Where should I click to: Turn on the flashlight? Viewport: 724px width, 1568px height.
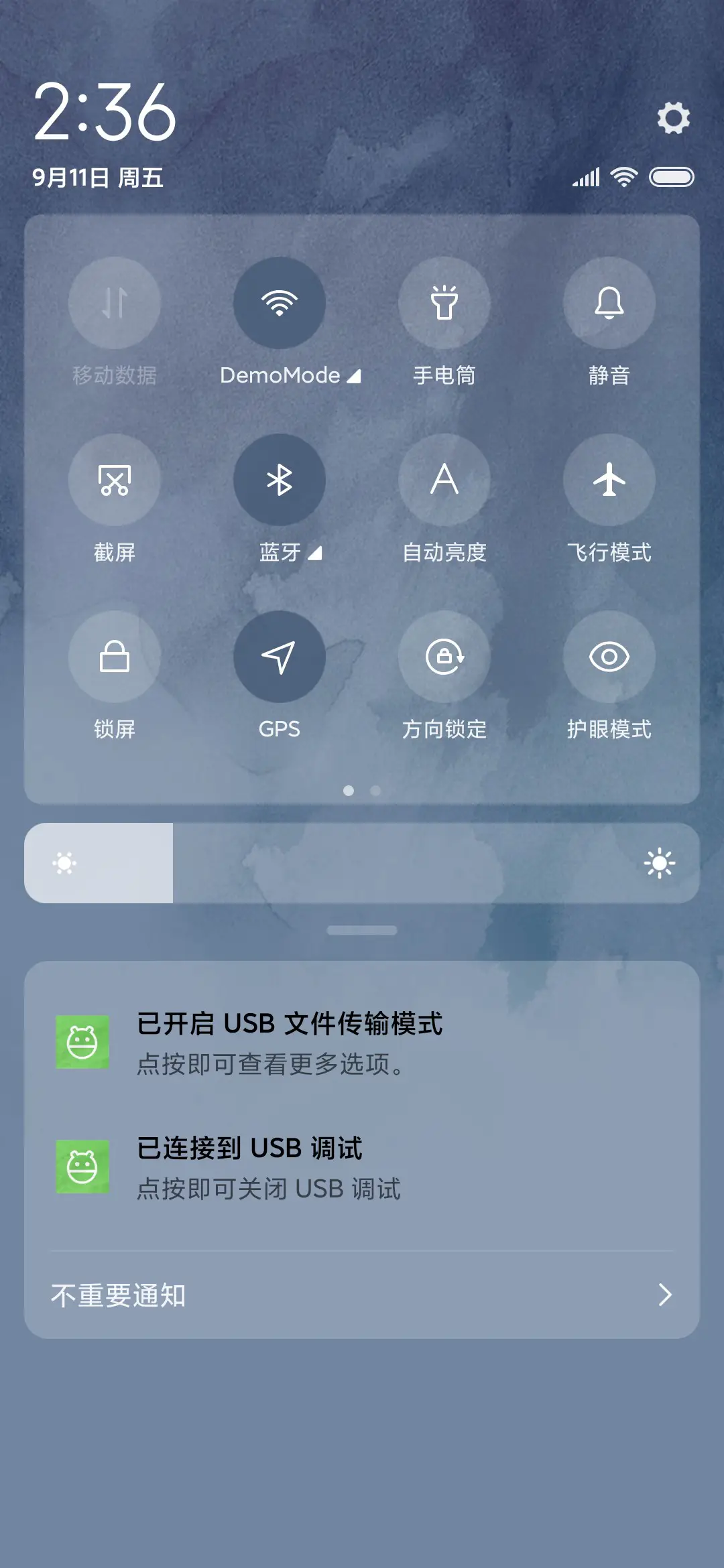point(445,303)
